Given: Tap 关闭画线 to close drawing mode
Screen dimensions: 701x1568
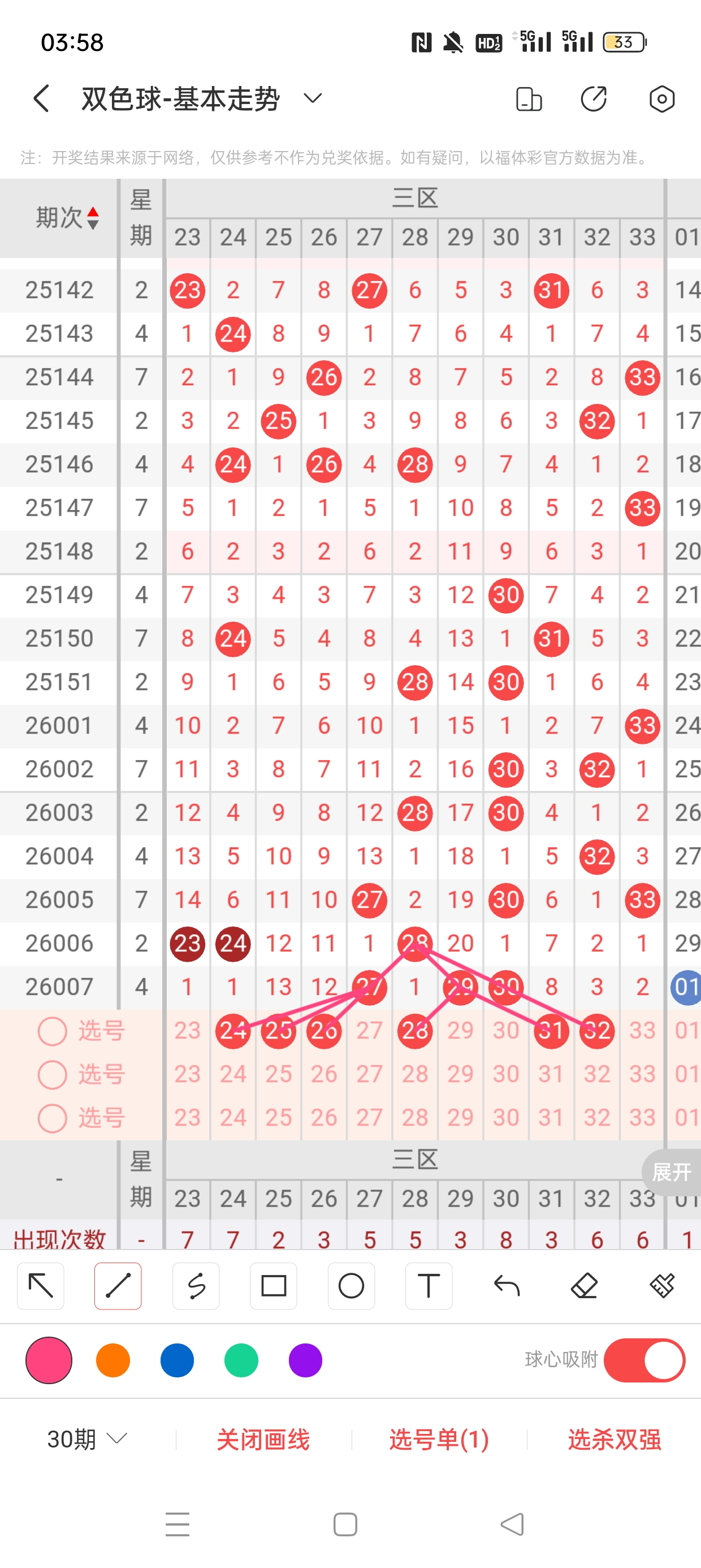Looking at the screenshot, I should tap(263, 1440).
